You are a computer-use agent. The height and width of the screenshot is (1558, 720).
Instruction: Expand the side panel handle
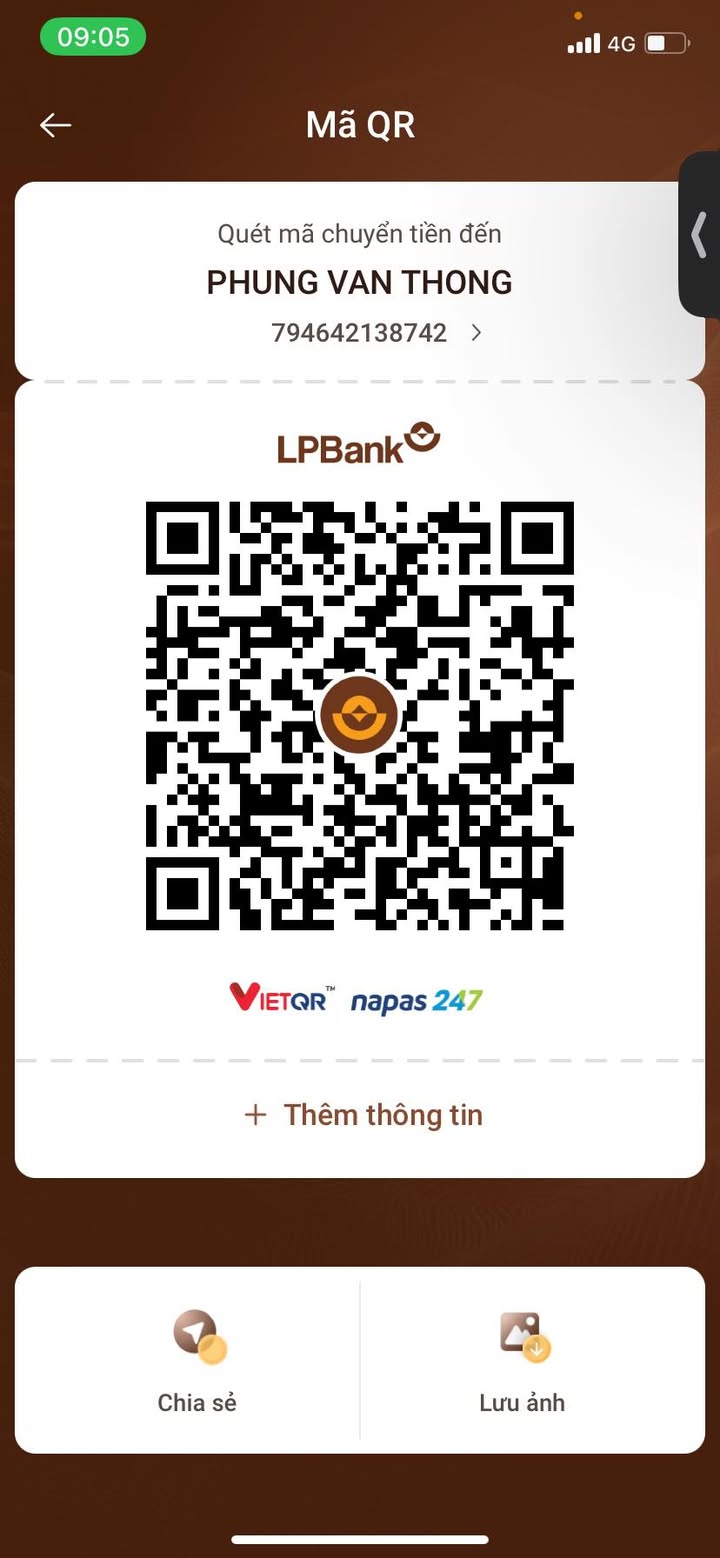point(700,235)
